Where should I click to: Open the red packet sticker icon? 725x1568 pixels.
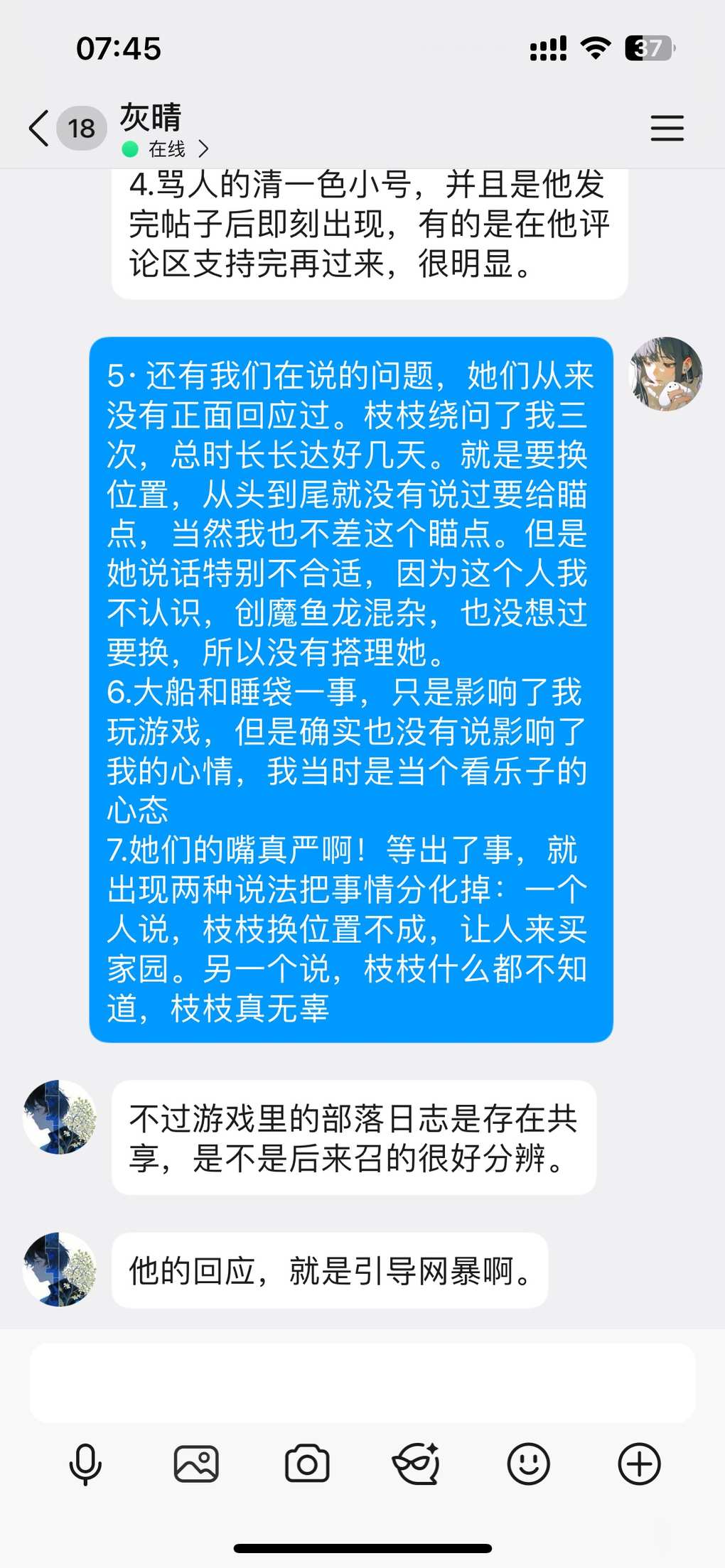417,1464
